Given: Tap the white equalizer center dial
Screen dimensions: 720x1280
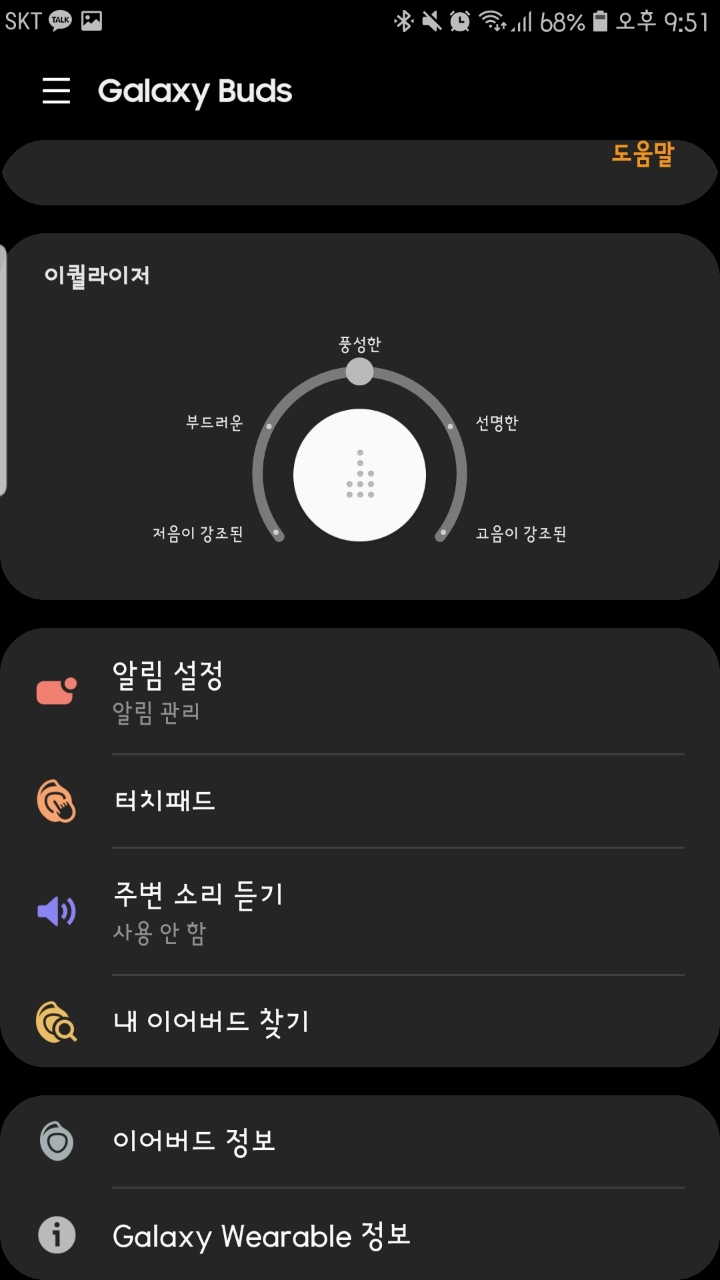Looking at the screenshot, I should (x=360, y=475).
